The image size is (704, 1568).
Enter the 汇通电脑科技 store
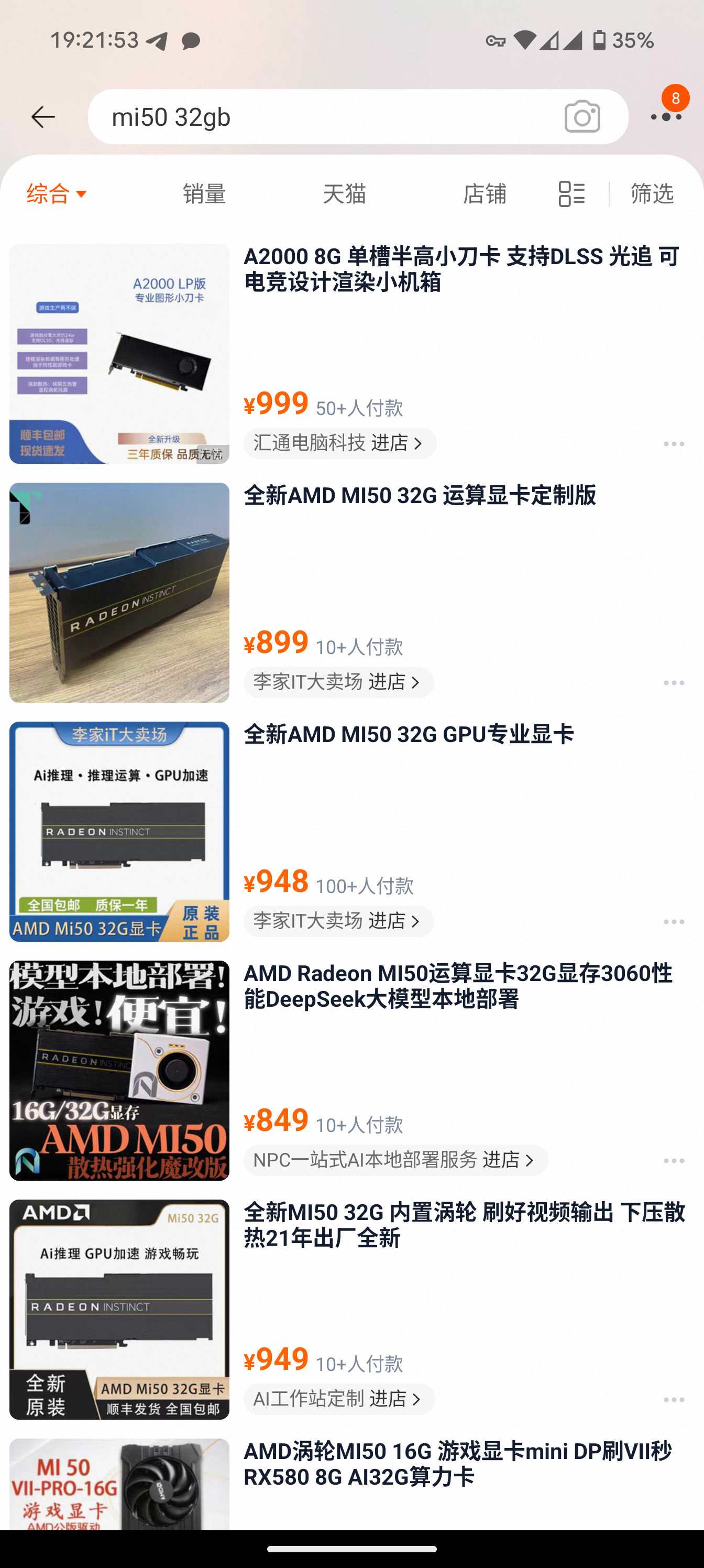click(339, 443)
